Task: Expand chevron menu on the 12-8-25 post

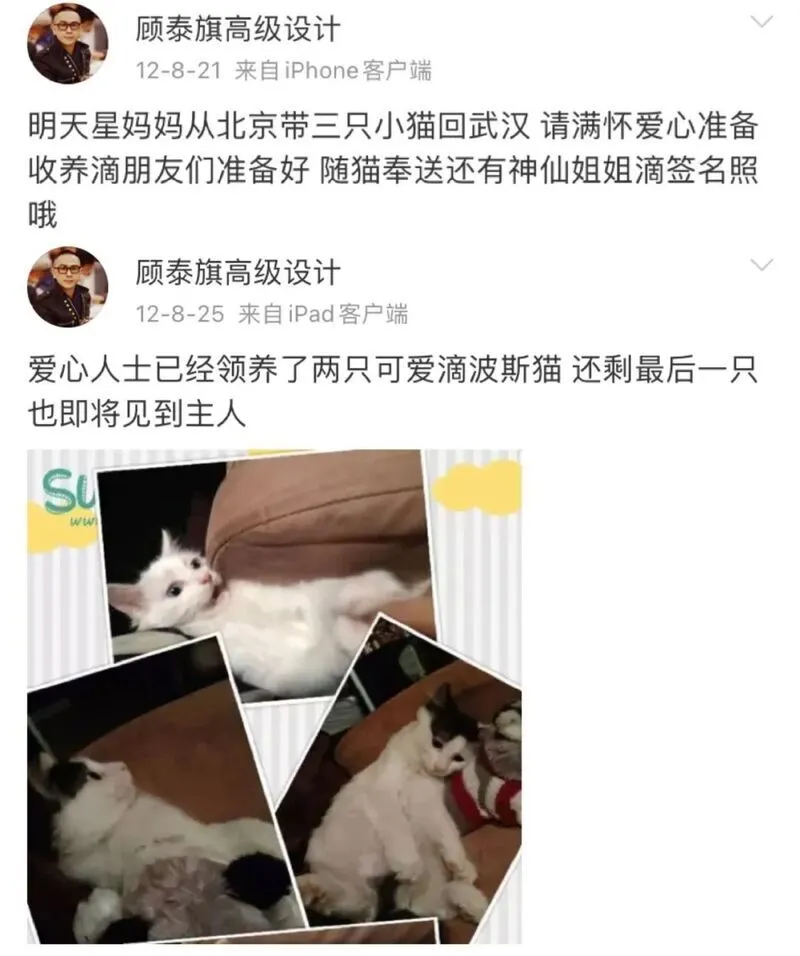Action: coord(762,265)
